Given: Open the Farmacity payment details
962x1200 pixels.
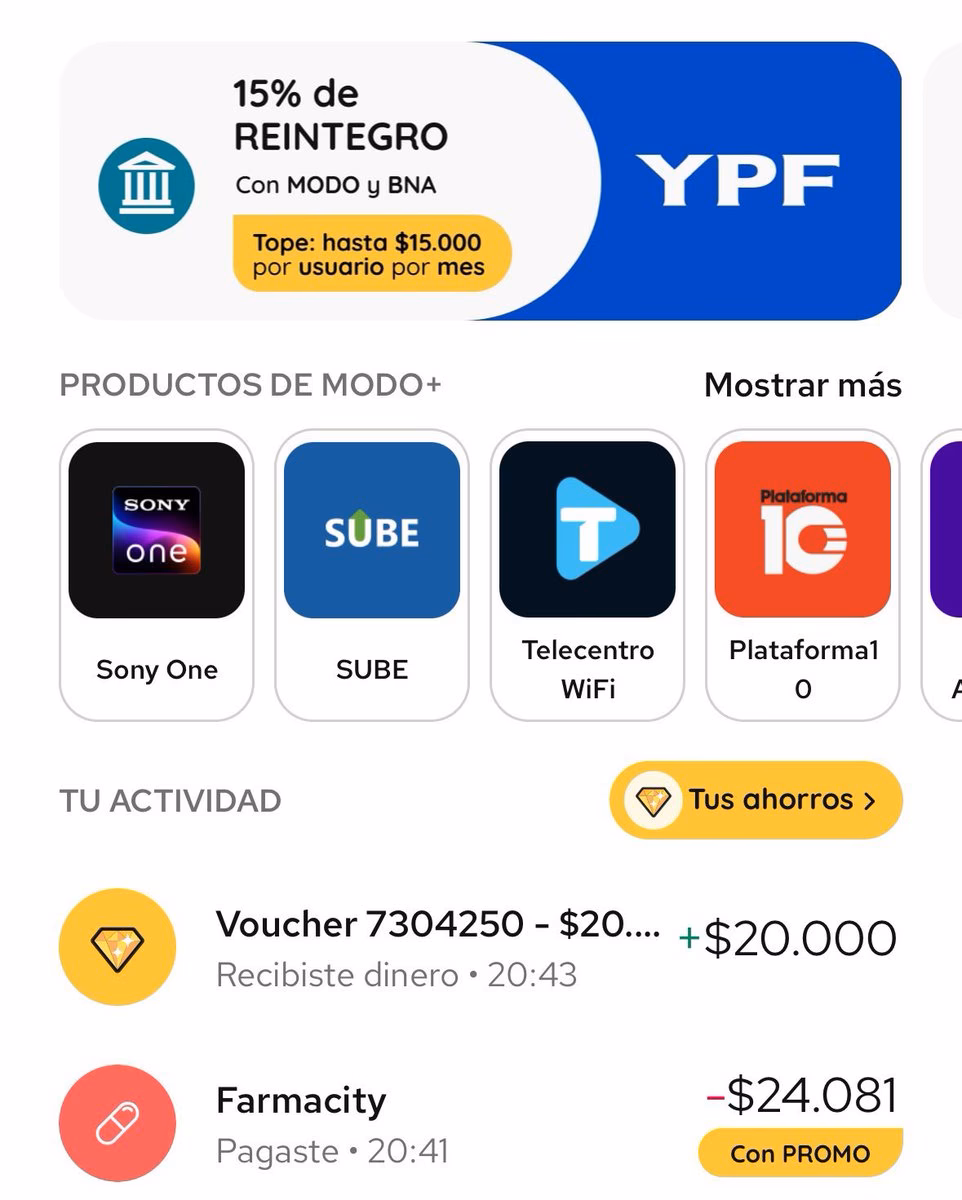Looking at the screenshot, I should pos(480,1123).
